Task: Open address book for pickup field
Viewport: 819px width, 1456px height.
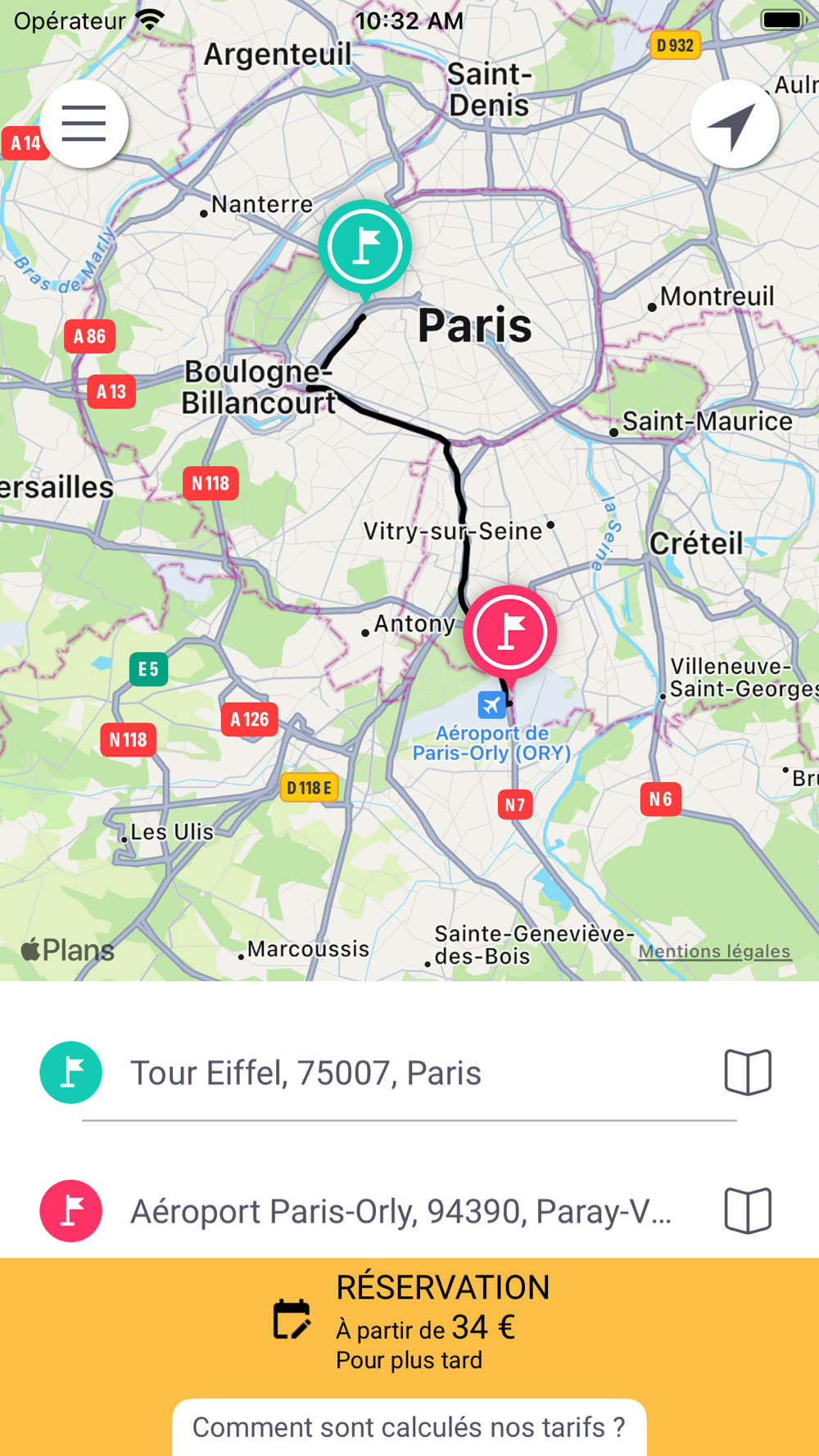Action: pos(748,1072)
